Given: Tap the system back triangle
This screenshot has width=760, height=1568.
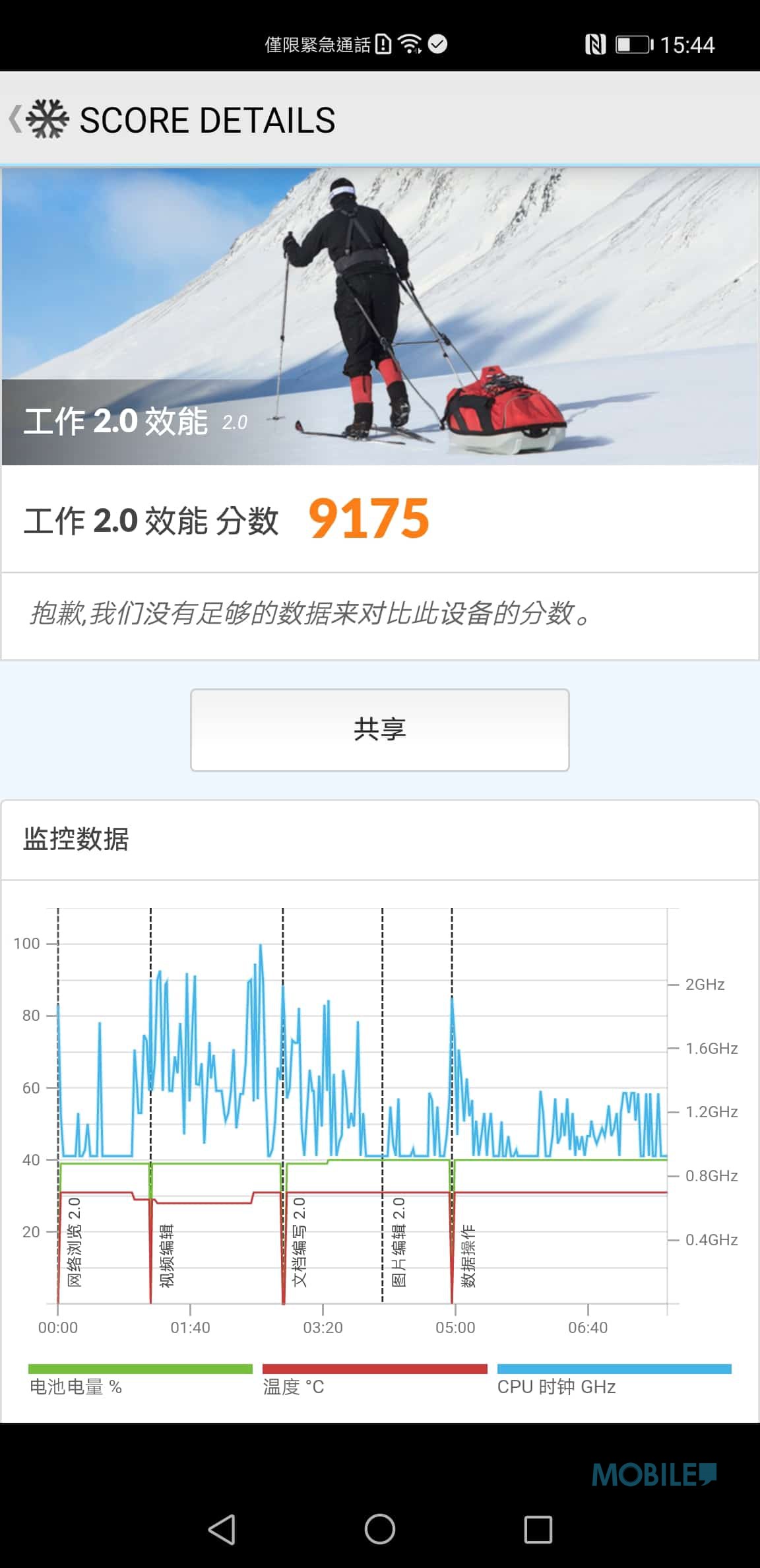Looking at the screenshot, I should point(222,1528).
